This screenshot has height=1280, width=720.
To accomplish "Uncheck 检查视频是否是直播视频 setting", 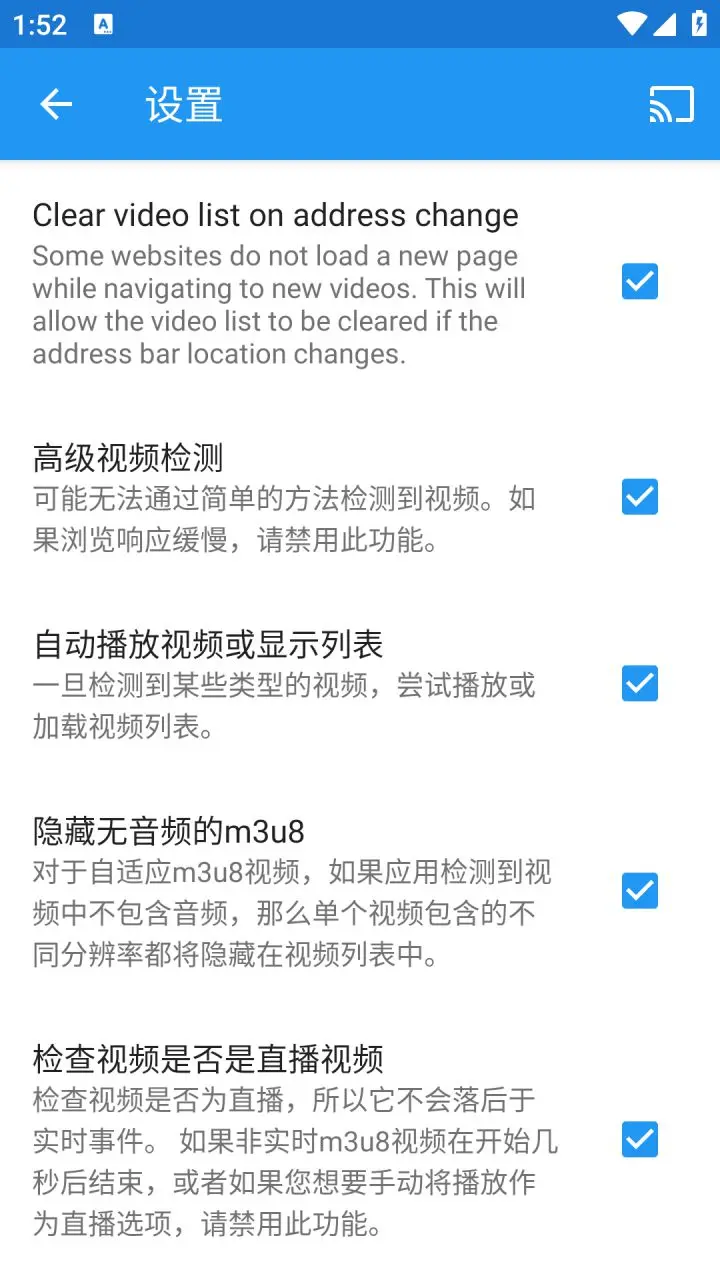I will click(639, 1140).
